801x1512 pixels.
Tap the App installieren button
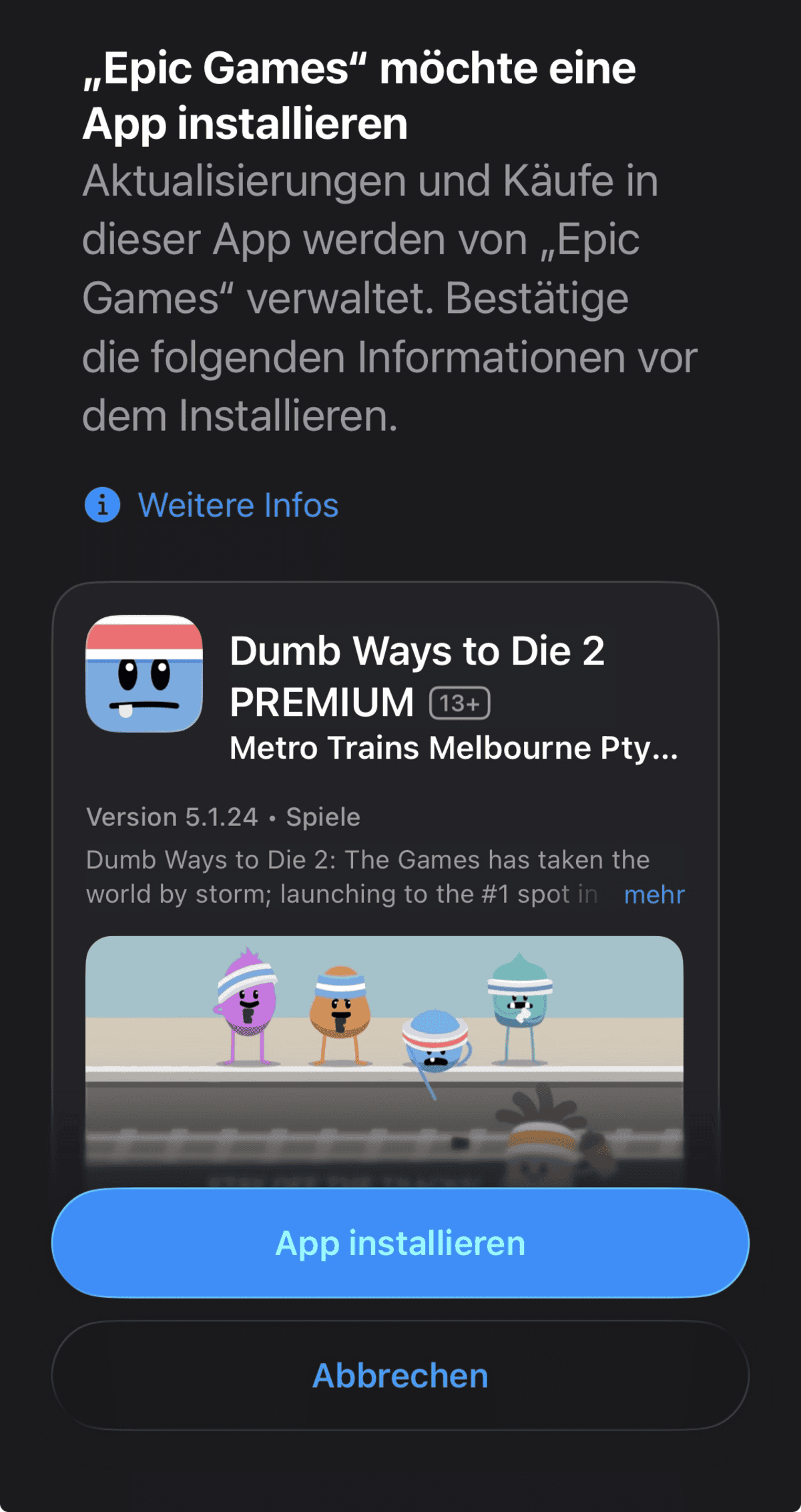click(x=400, y=1243)
